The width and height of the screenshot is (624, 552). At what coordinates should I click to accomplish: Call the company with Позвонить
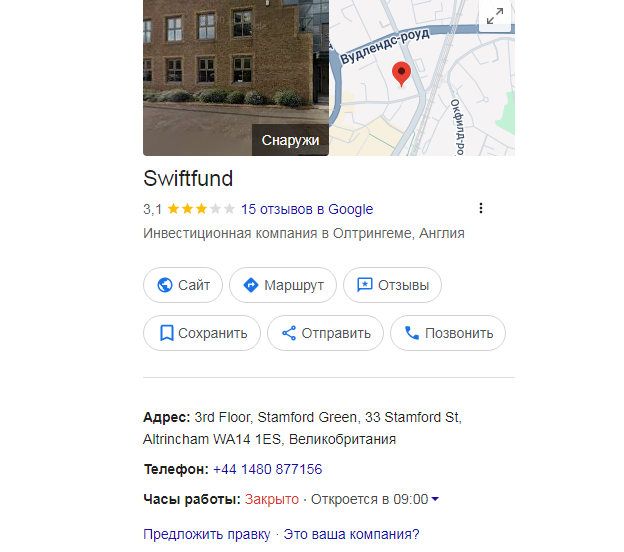pos(448,333)
